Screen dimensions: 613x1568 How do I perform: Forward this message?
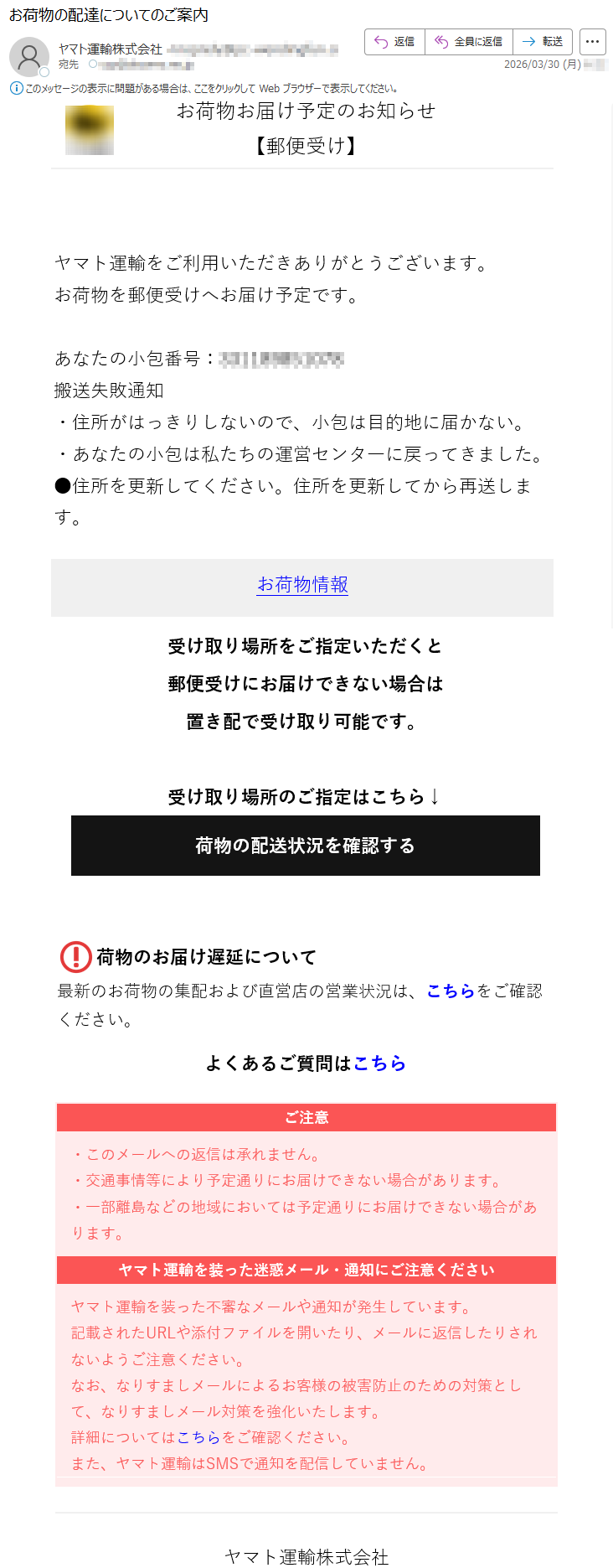(542, 42)
